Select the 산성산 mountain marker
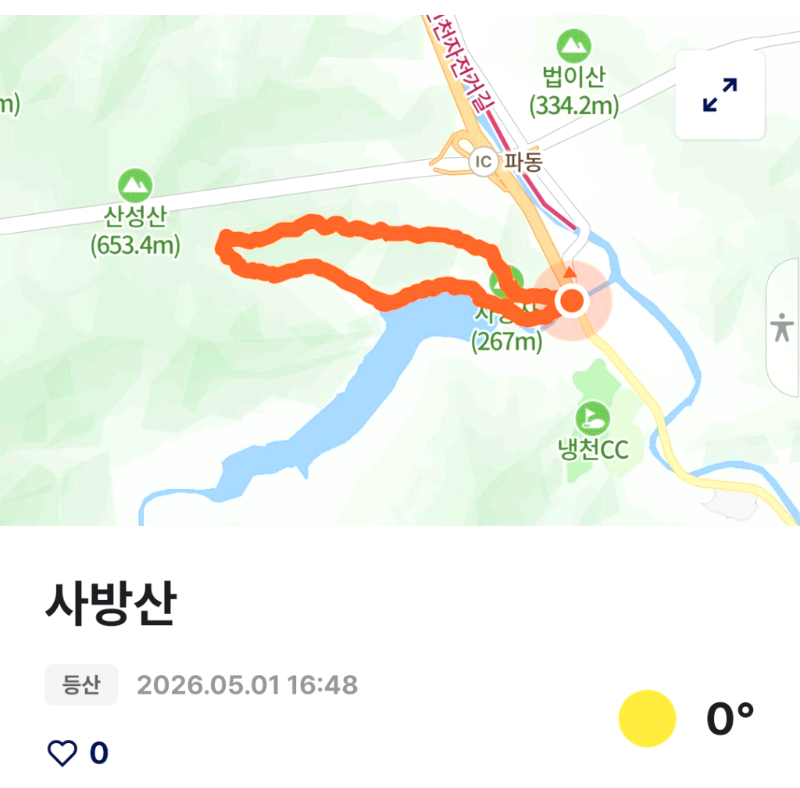Screen dimensions: 800x788 [135, 186]
